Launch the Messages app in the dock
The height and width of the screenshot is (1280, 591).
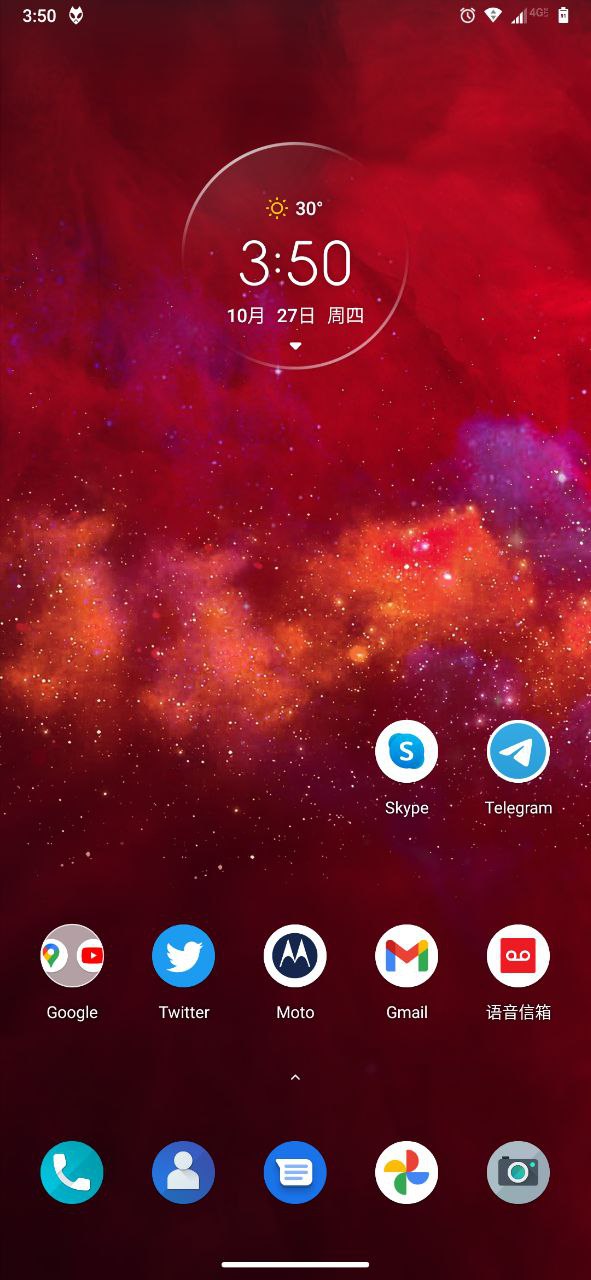[x=295, y=1172]
